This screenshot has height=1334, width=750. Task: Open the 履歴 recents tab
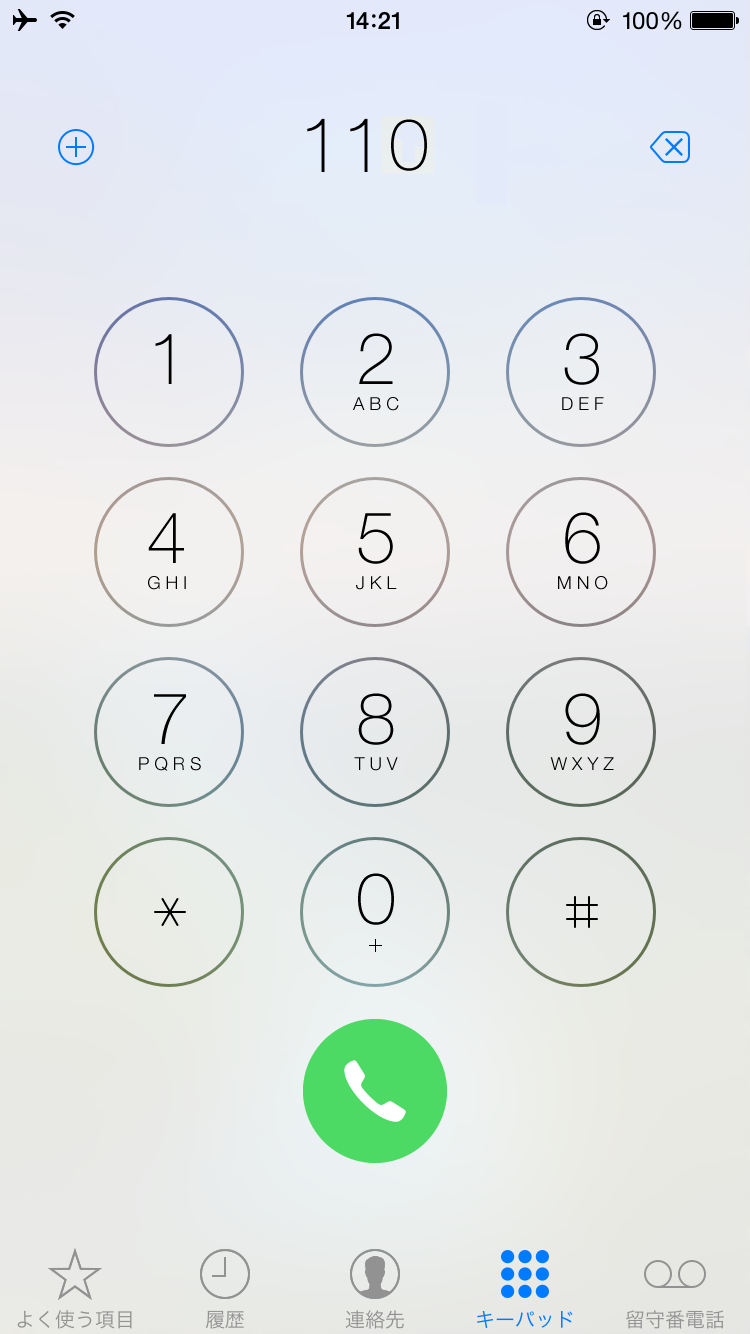225,1288
